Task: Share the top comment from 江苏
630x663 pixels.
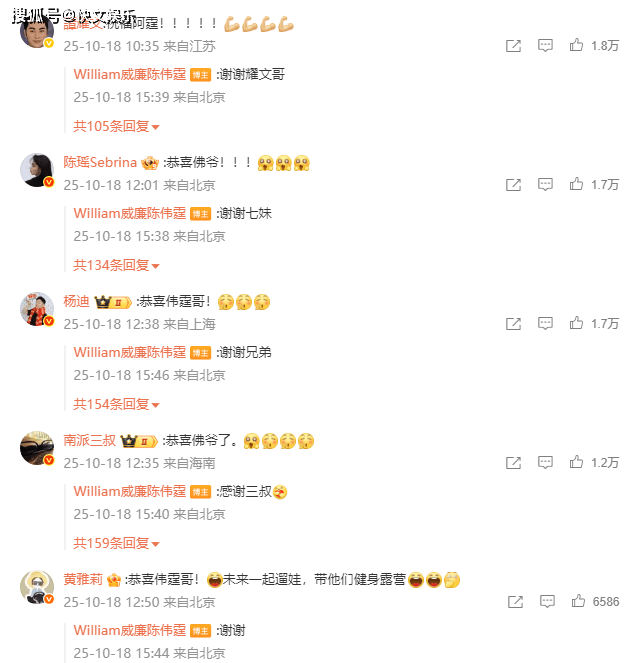Action: [513, 46]
